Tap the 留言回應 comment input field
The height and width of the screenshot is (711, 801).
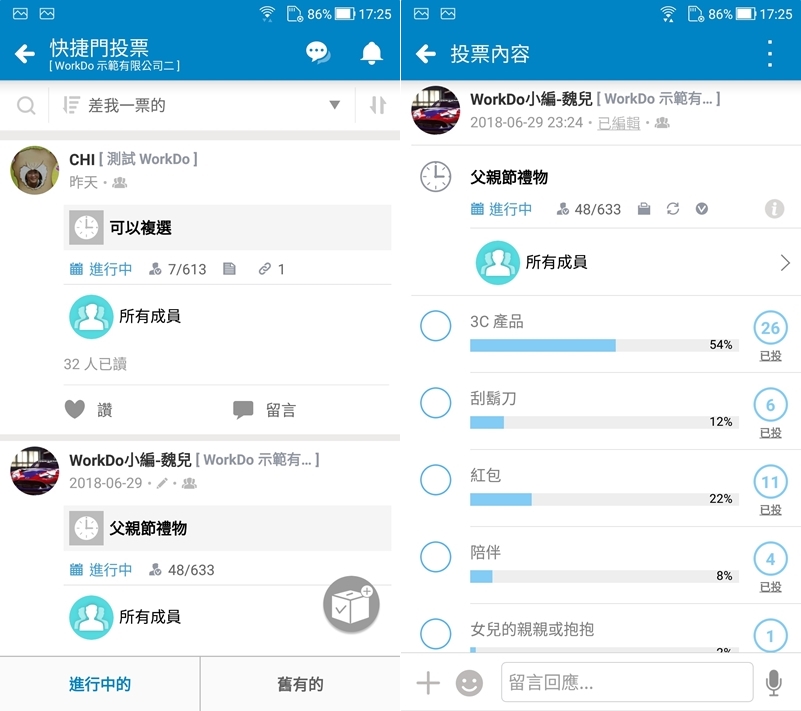pyautogui.click(x=626, y=683)
